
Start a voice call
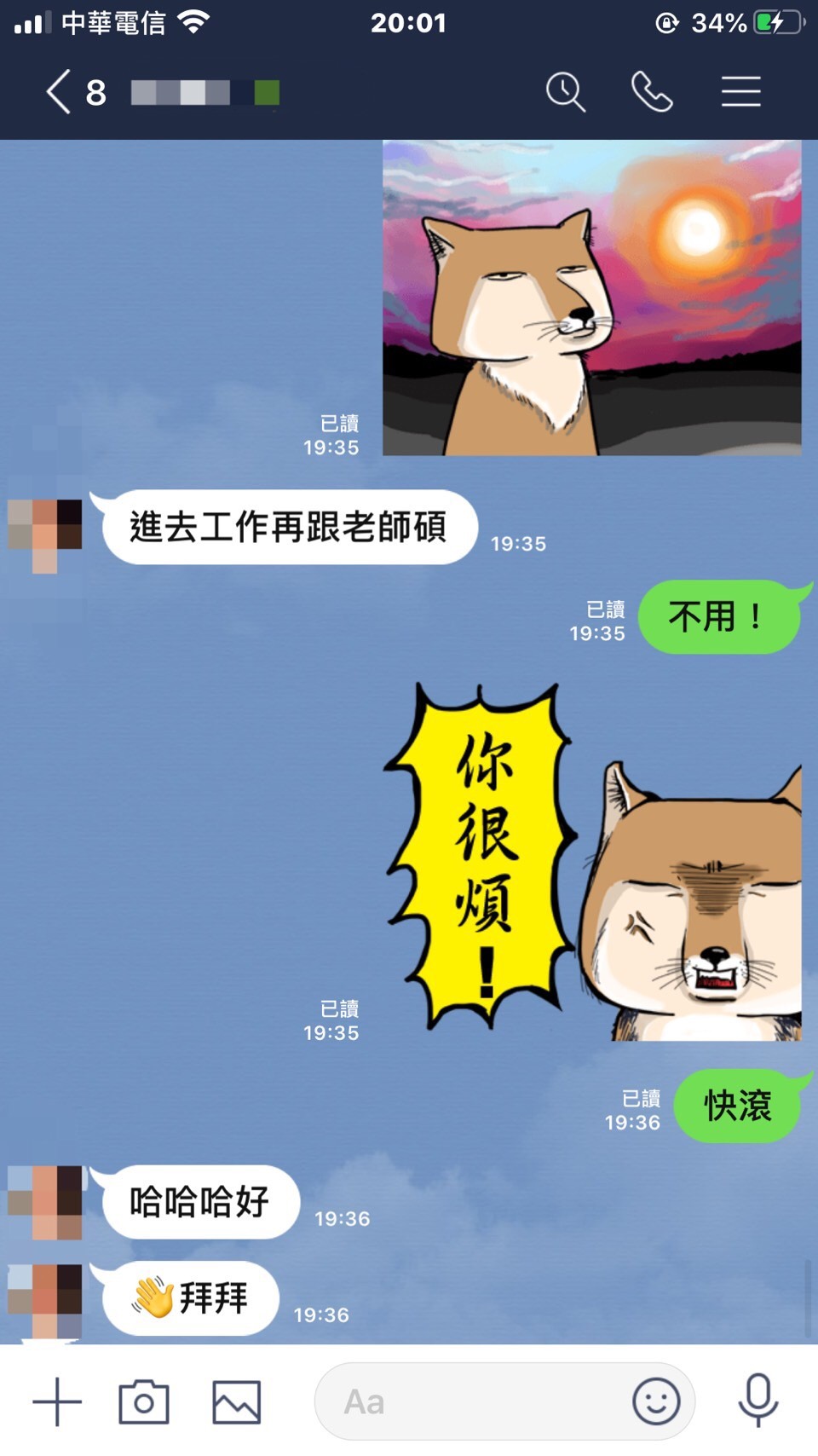click(x=652, y=92)
